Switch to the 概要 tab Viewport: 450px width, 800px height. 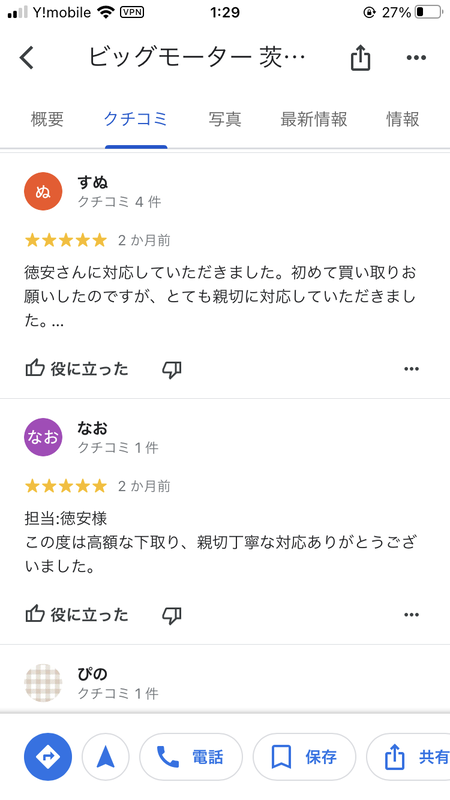[x=47, y=119]
